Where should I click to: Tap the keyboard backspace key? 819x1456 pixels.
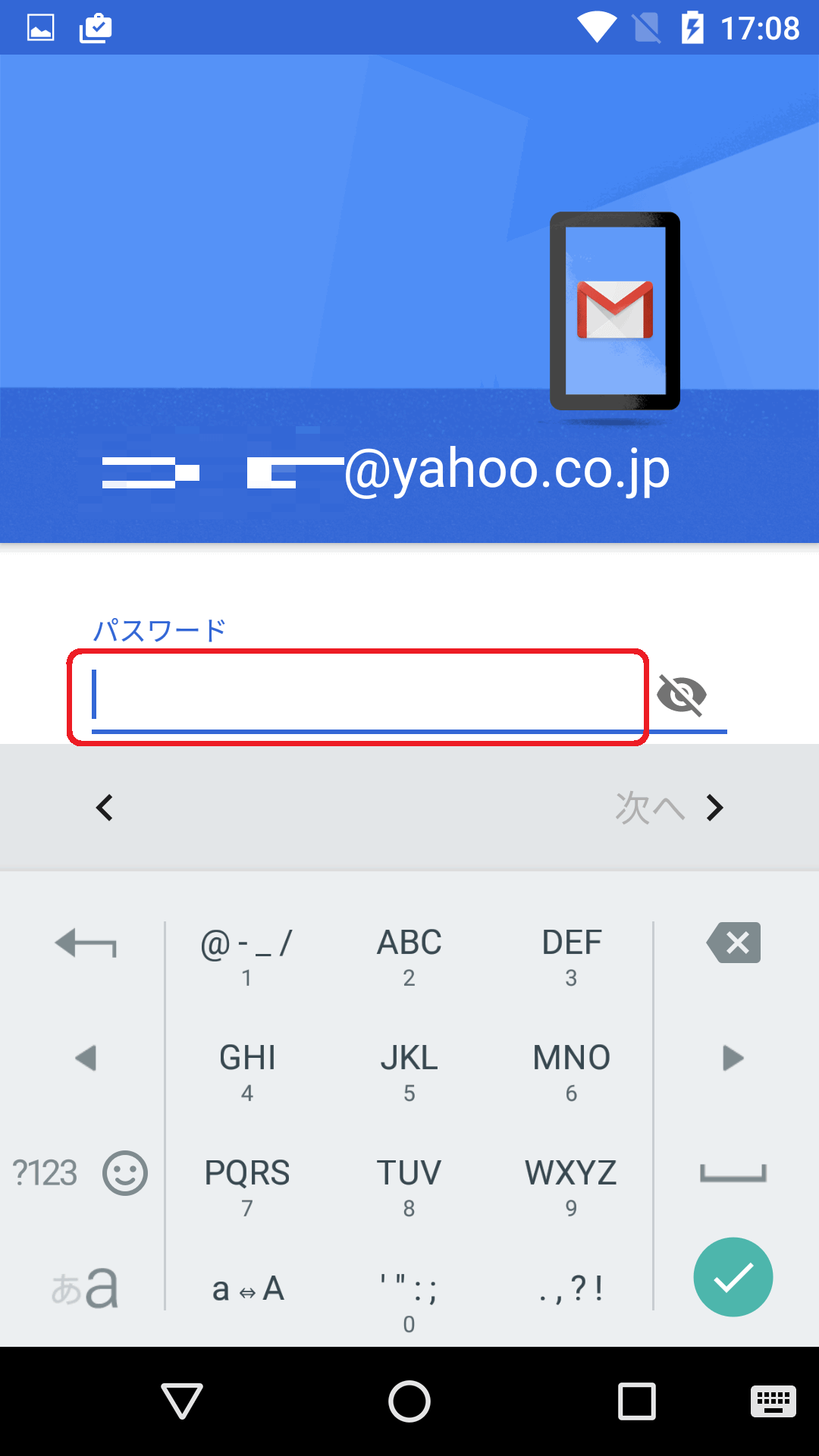pos(733,943)
